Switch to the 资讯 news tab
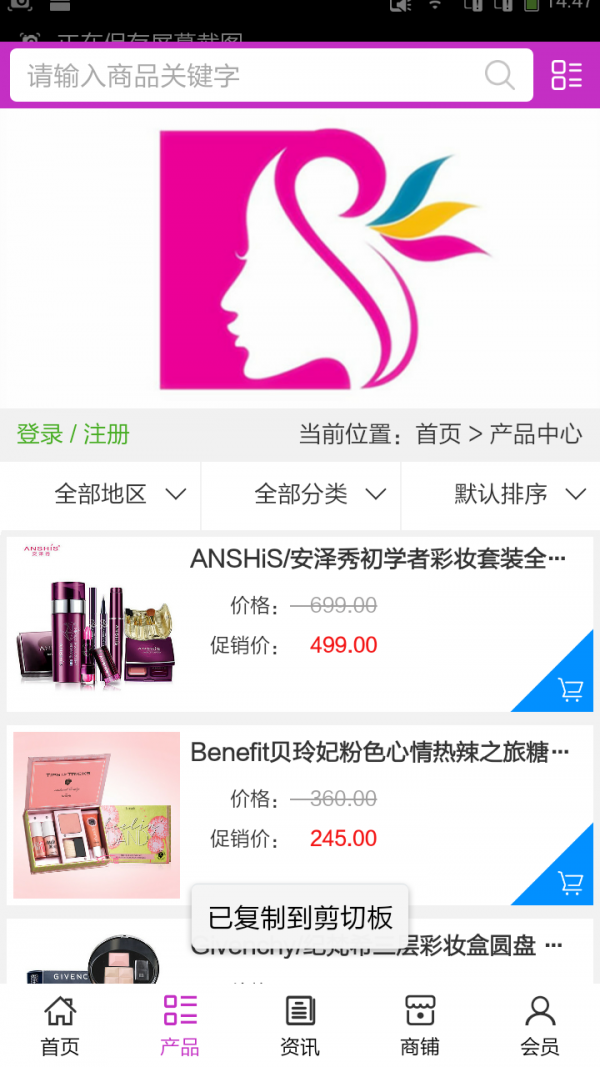This screenshot has width=600, height=1067. click(x=300, y=1025)
